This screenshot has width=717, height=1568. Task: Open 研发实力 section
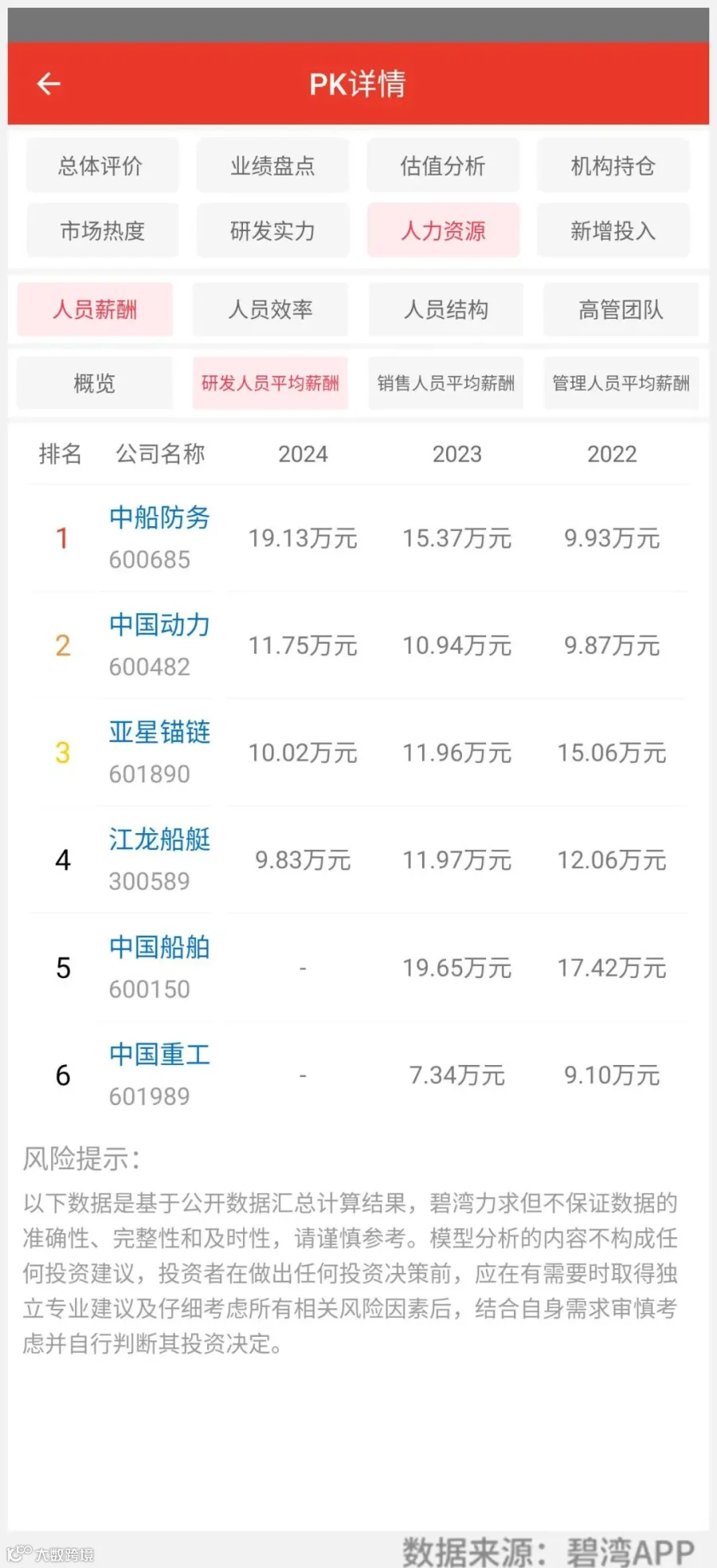272,231
